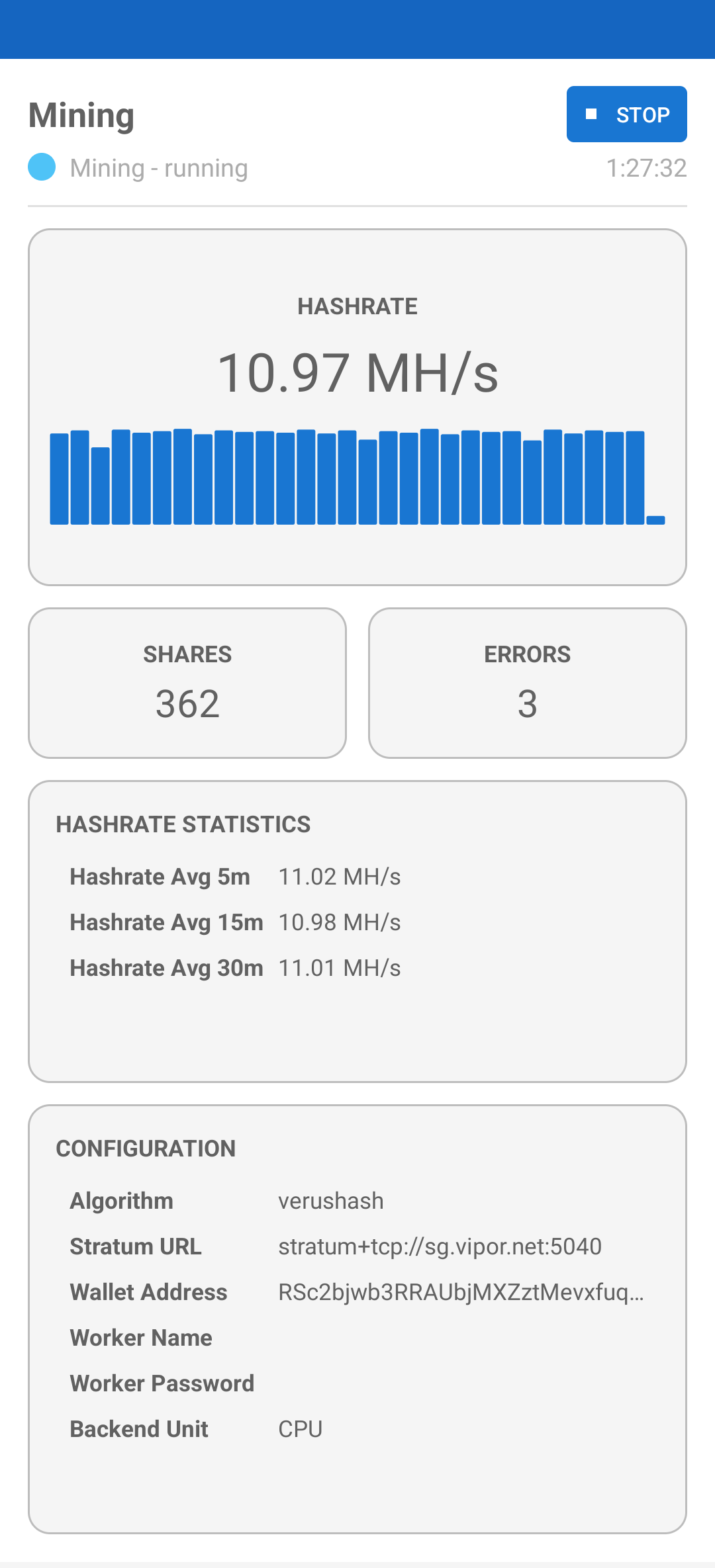This screenshot has height=1568, width=715.
Task: Click the Mining page title
Action: click(x=81, y=114)
